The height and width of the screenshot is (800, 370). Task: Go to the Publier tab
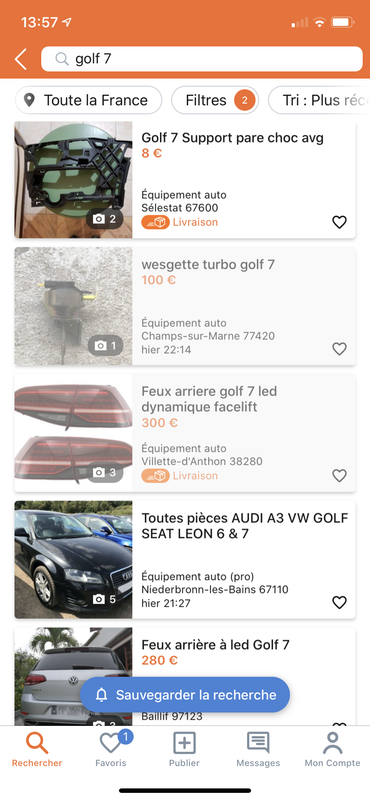point(184,749)
